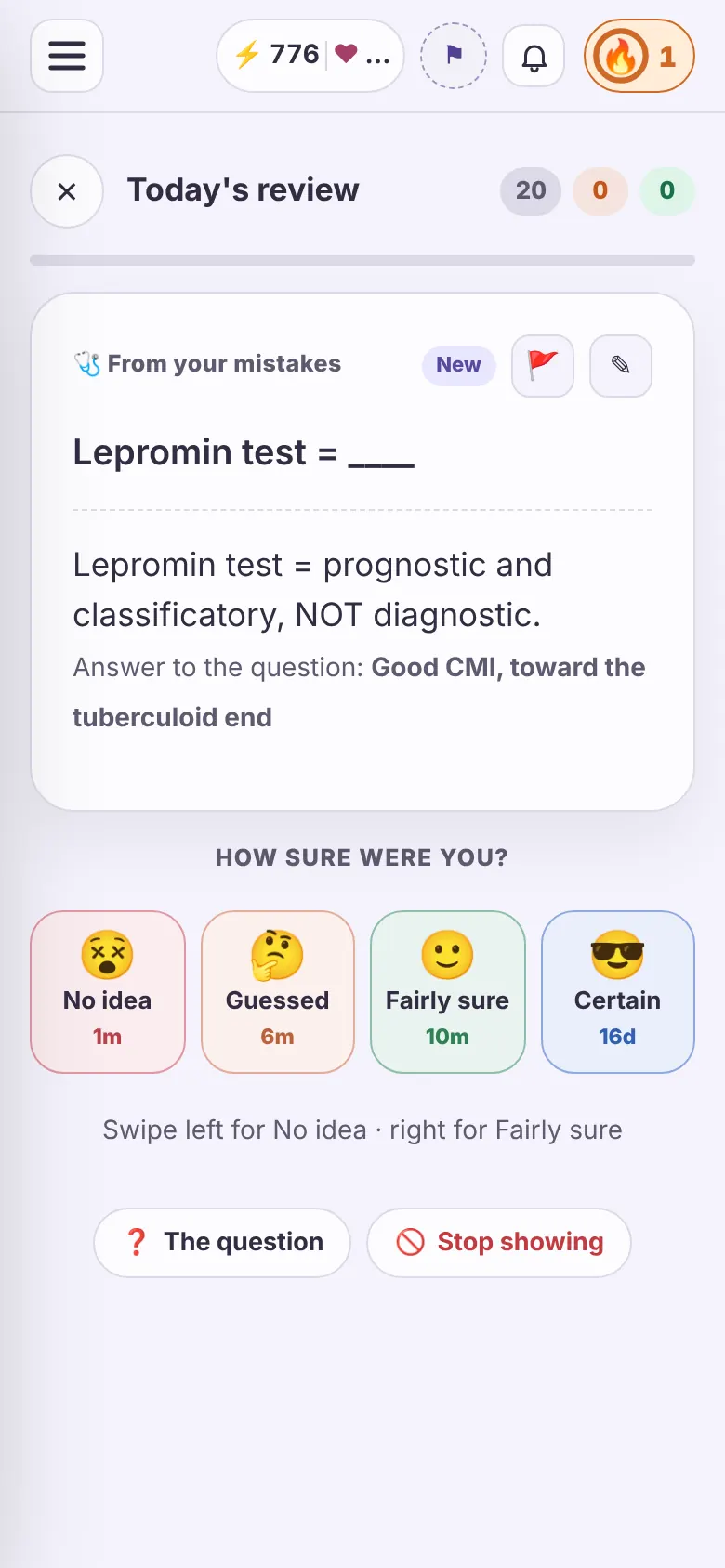This screenshot has width=725, height=1568.
Task: Open the 776 energy and hearts pill
Action: tap(310, 56)
